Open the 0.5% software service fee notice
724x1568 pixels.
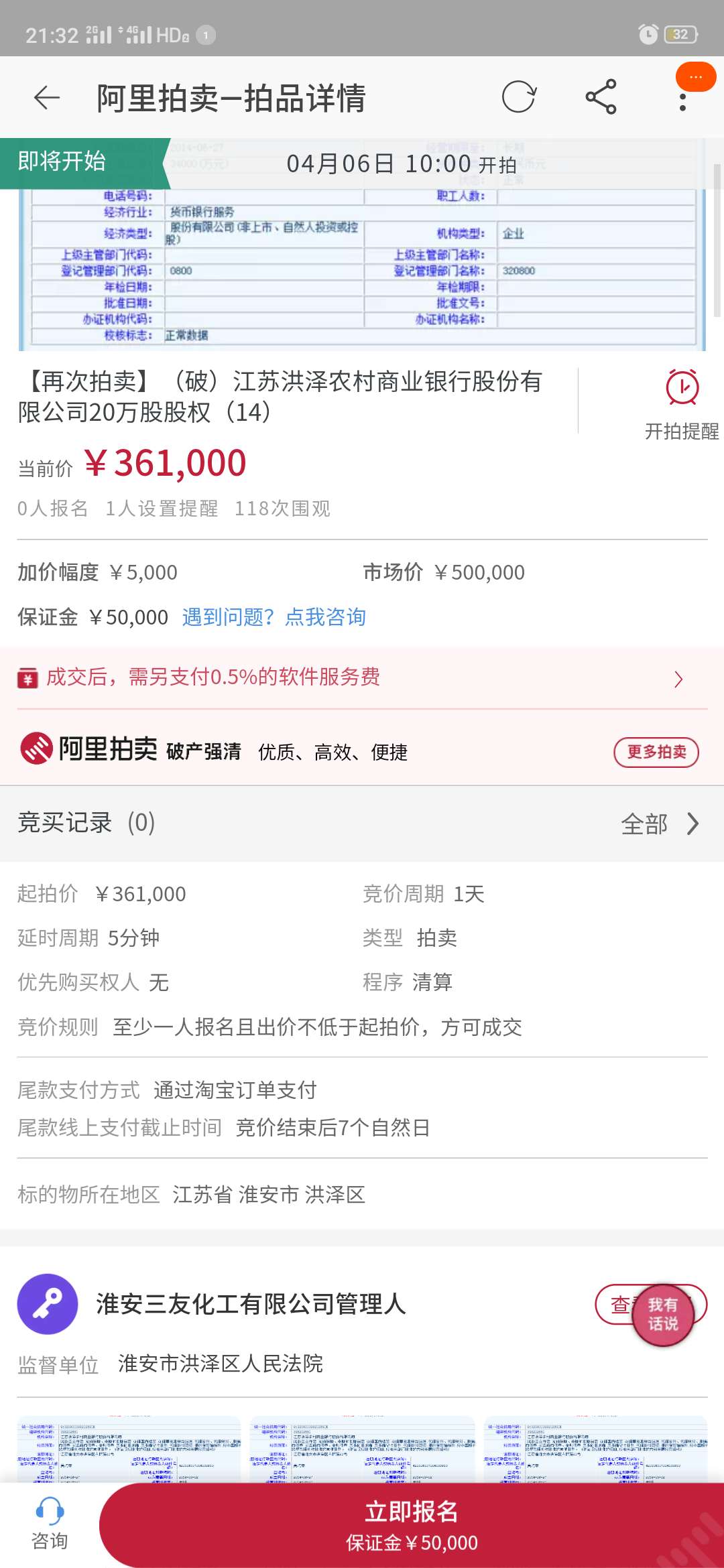362,677
